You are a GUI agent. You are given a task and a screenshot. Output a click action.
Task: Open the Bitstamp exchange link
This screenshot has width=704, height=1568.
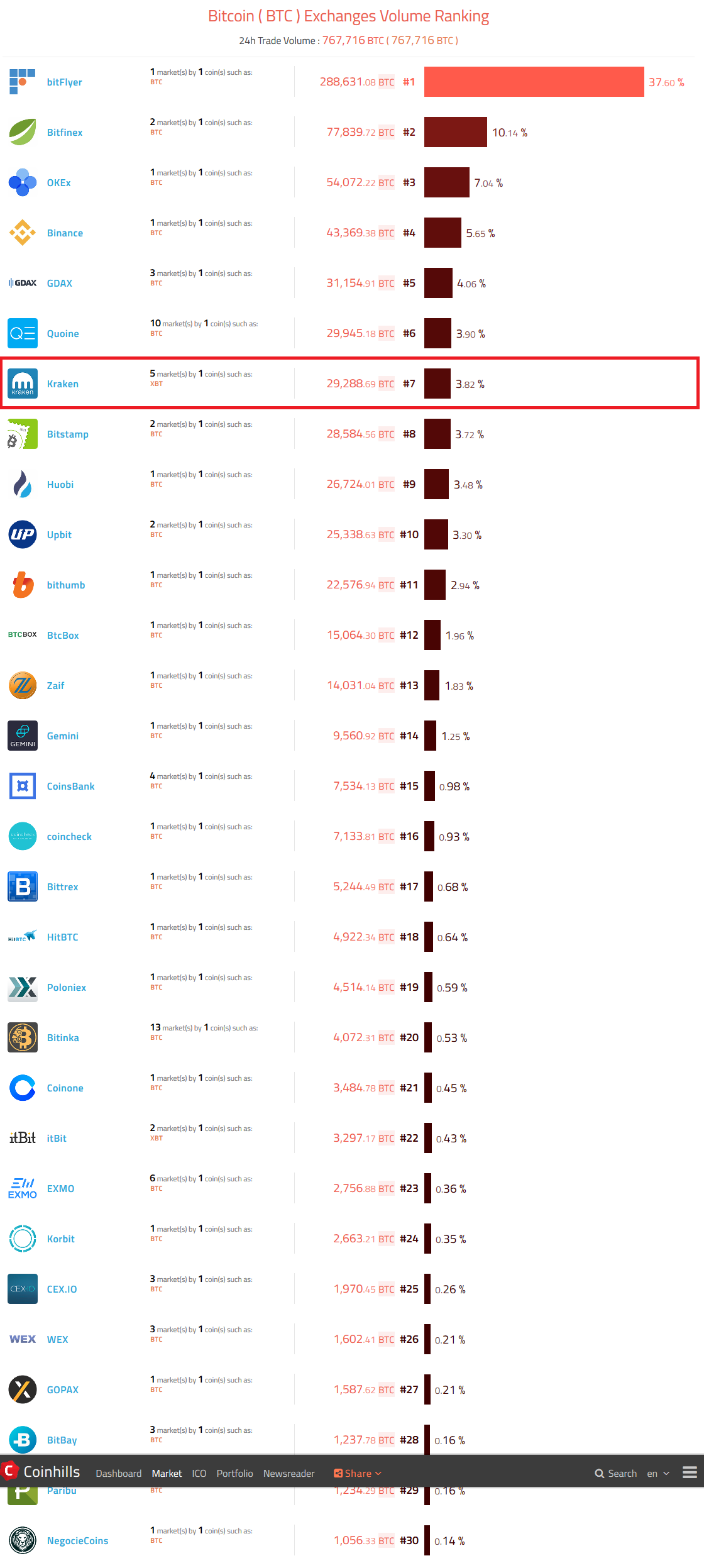click(67, 434)
